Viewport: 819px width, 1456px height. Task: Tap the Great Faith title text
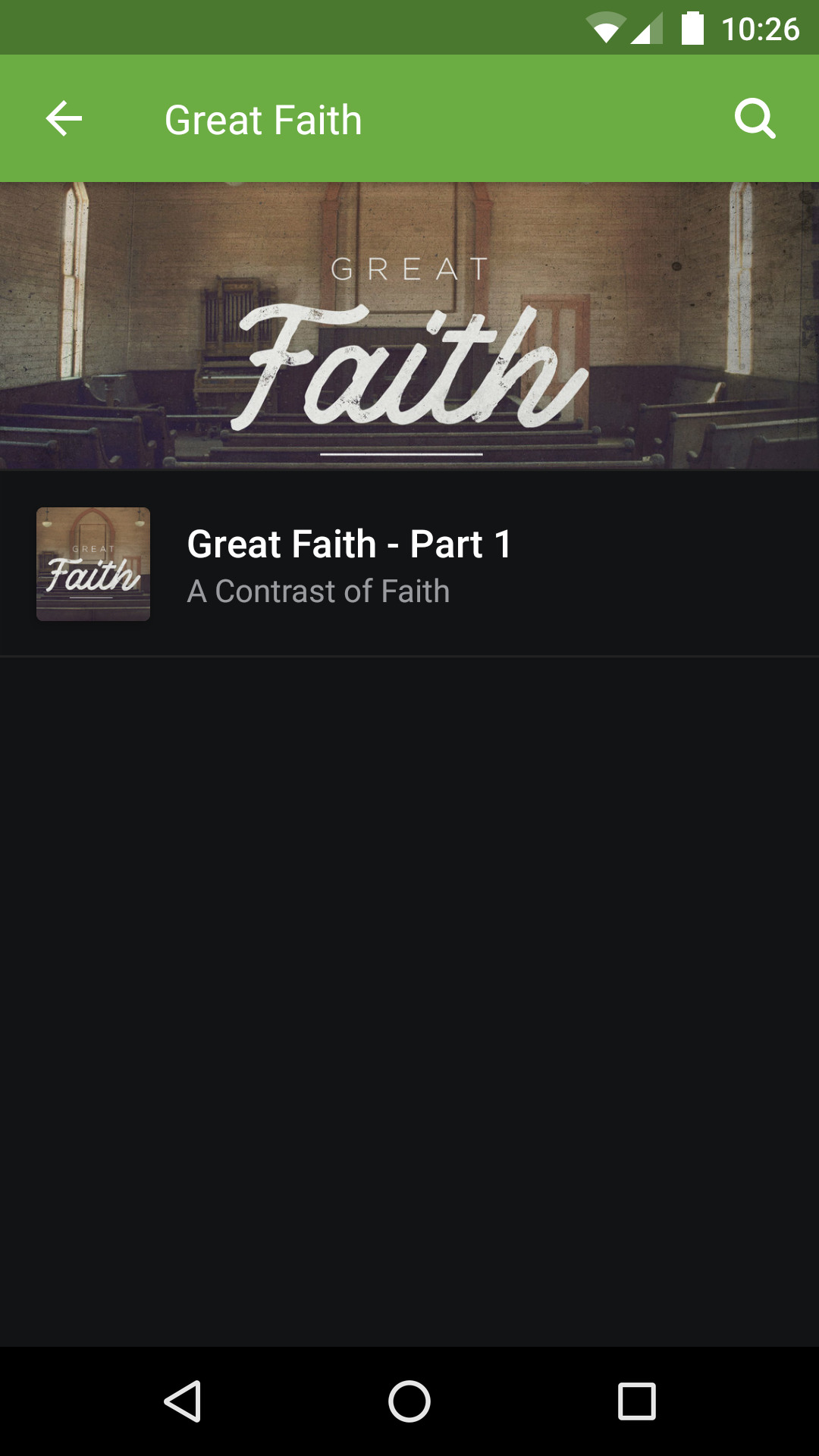pos(262,118)
